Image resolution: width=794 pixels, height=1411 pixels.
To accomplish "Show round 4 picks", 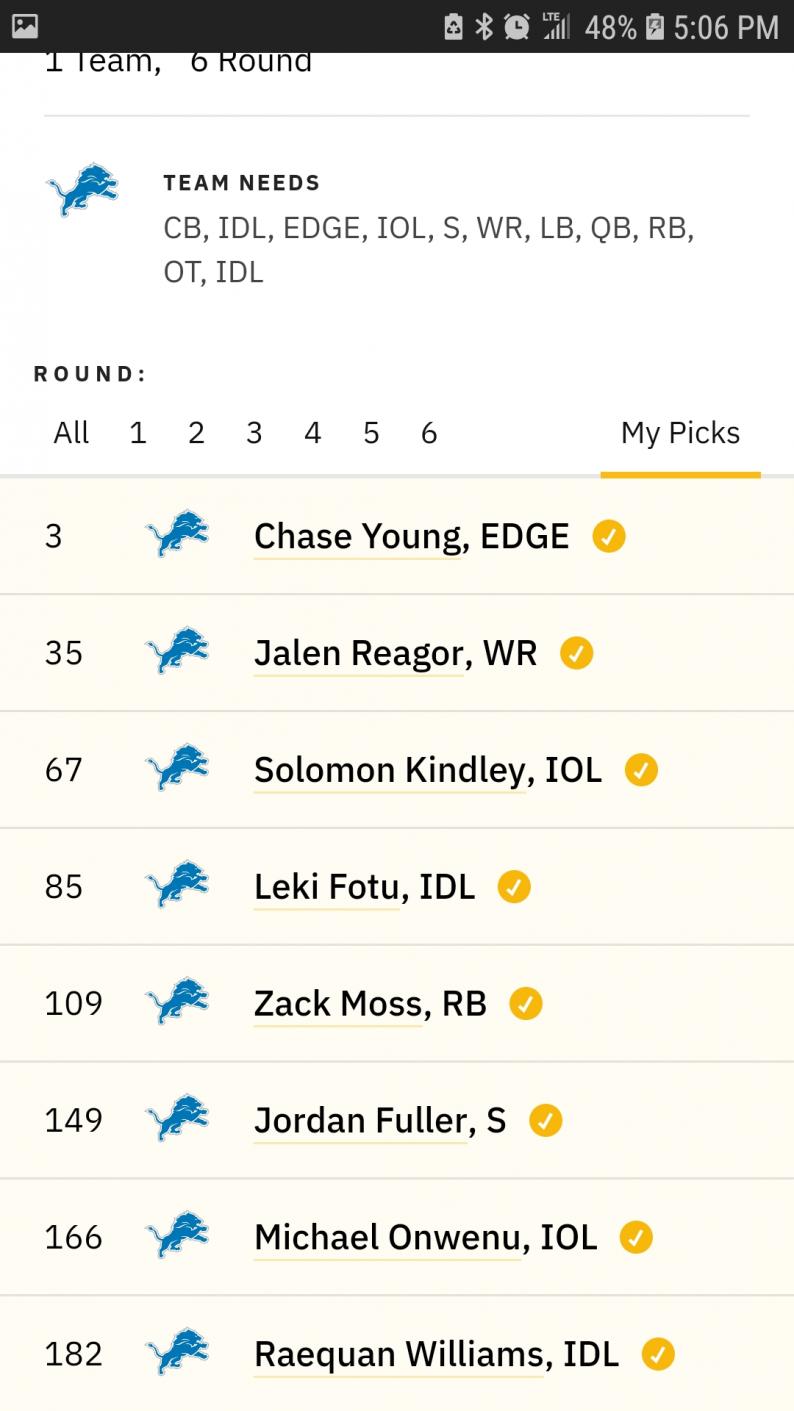I will point(313,433).
